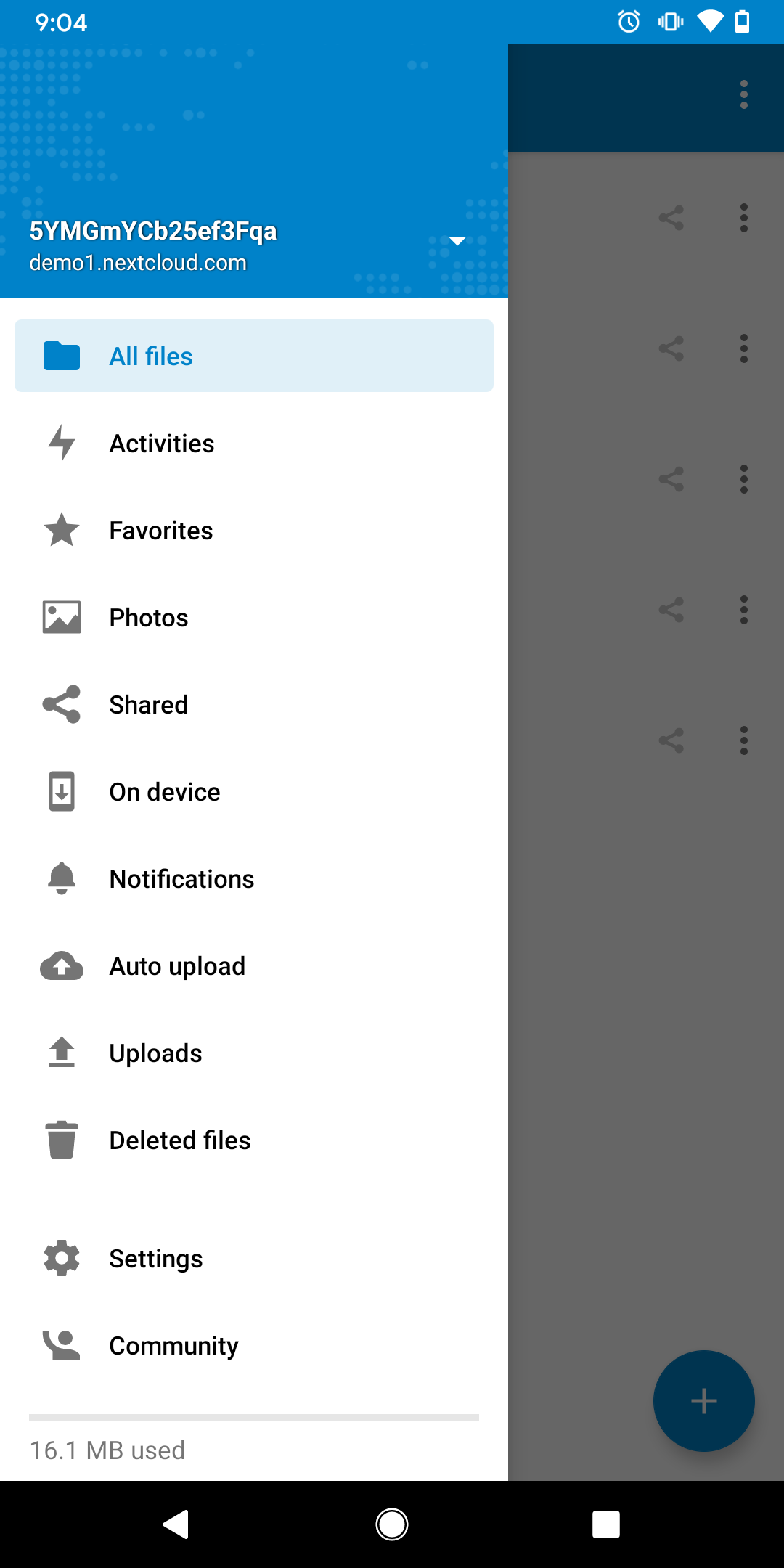Tap the share icon of the second file
Image resolution: width=784 pixels, height=1568 pixels.
pos(670,348)
